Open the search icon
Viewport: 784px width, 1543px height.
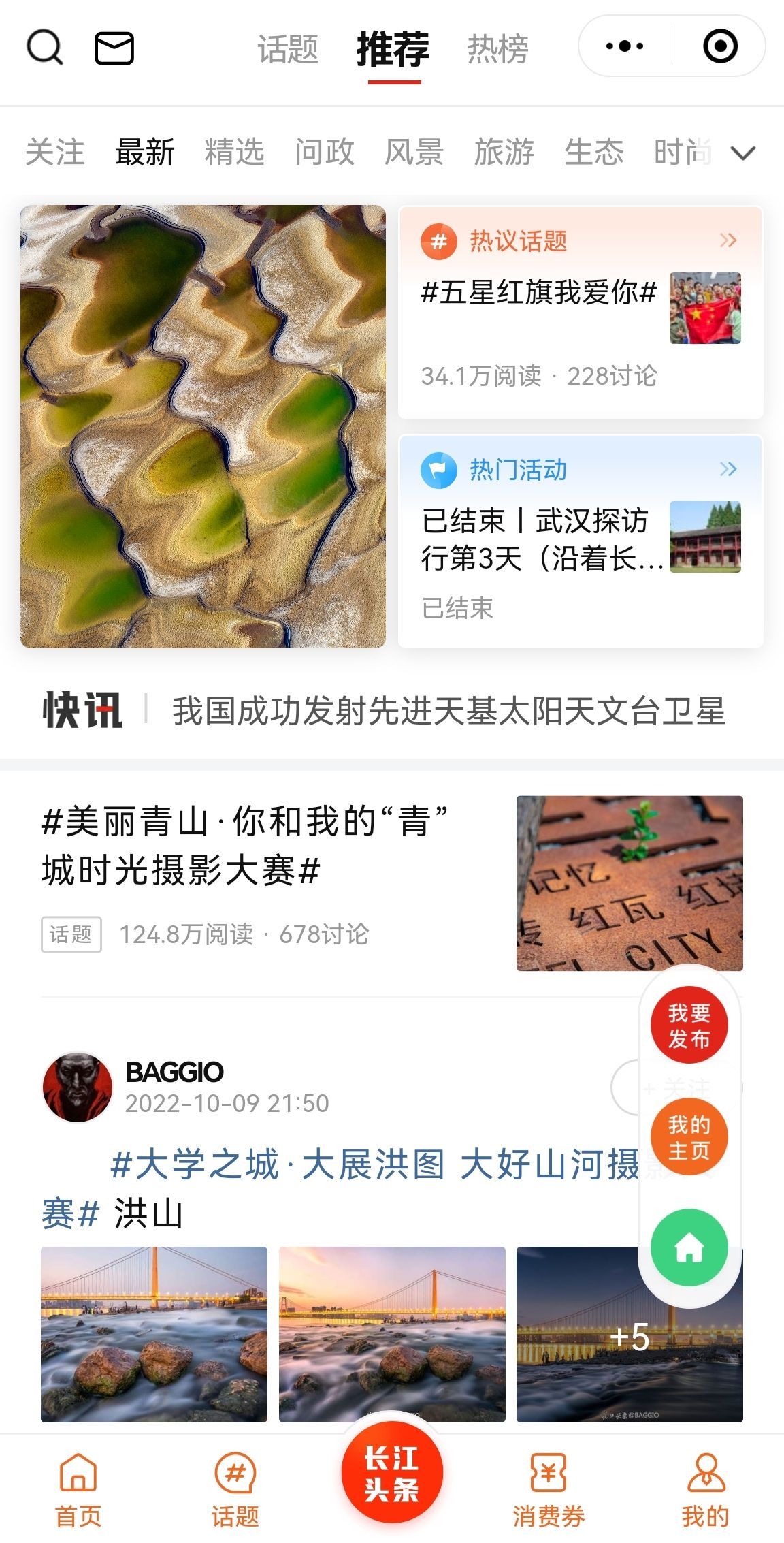pos(45,48)
